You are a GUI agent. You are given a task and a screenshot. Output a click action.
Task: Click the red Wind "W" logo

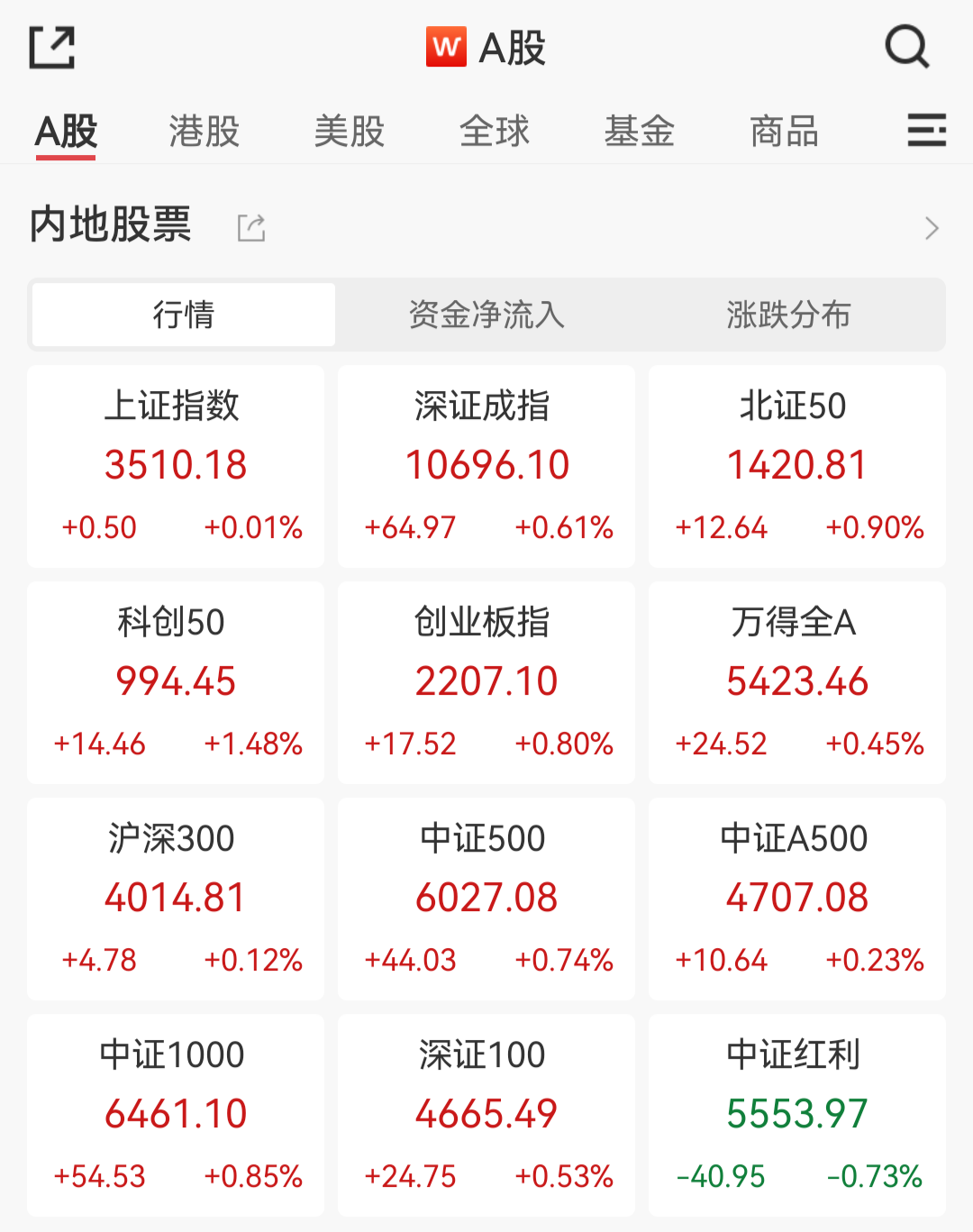(448, 47)
